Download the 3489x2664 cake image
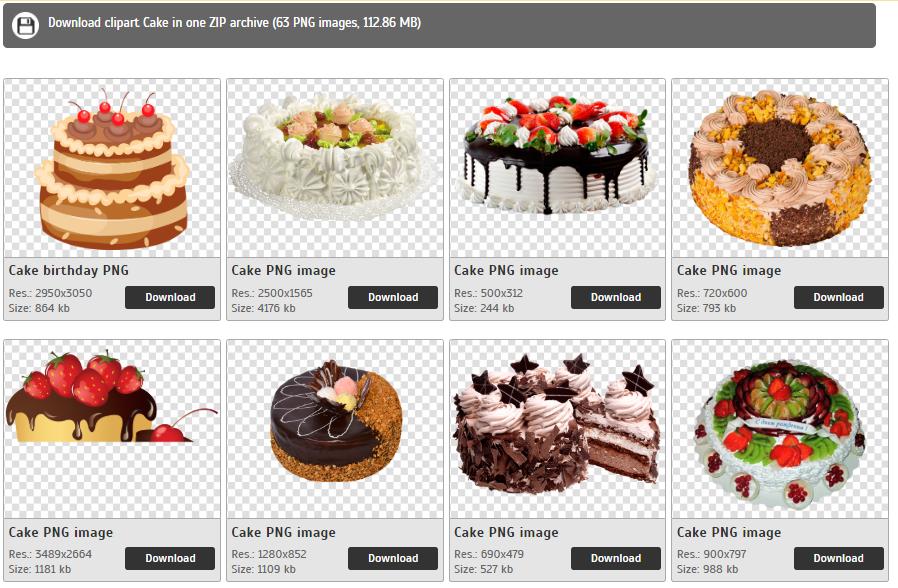 click(x=170, y=558)
